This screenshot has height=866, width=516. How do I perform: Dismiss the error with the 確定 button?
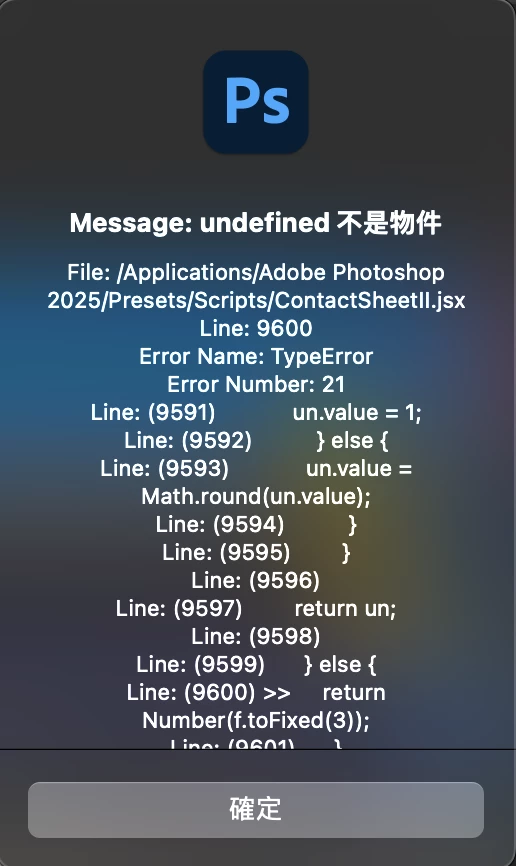coord(256,809)
